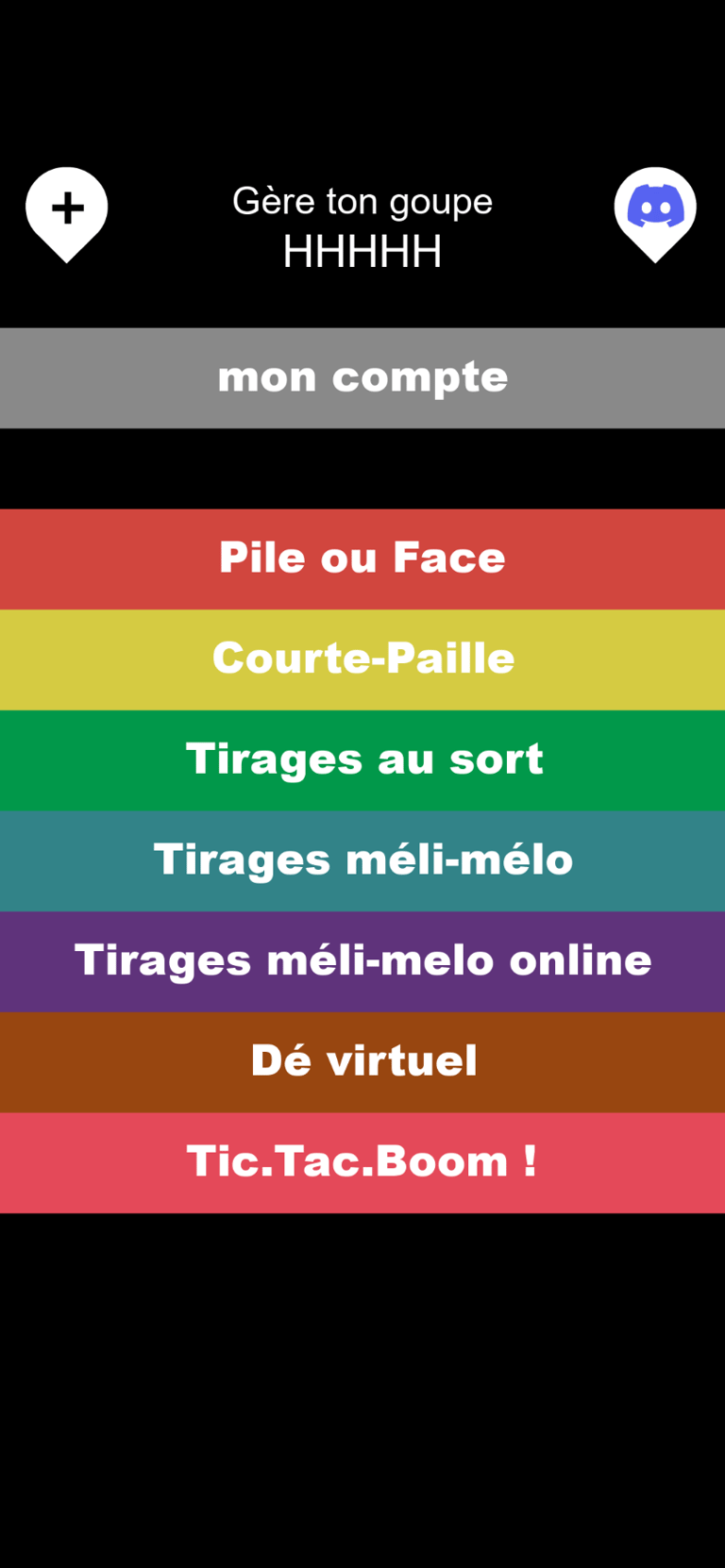Screen dimensions: 725x1568
Task: Select the Courte-Paille game
Action: point(362,659)
